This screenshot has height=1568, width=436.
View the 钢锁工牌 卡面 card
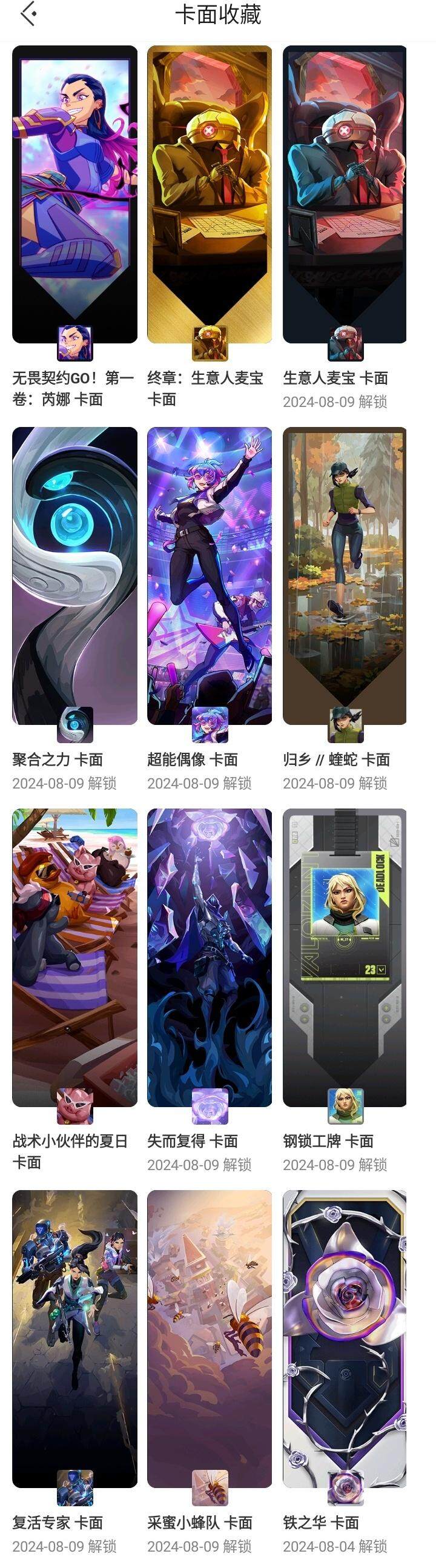(345, 957)
